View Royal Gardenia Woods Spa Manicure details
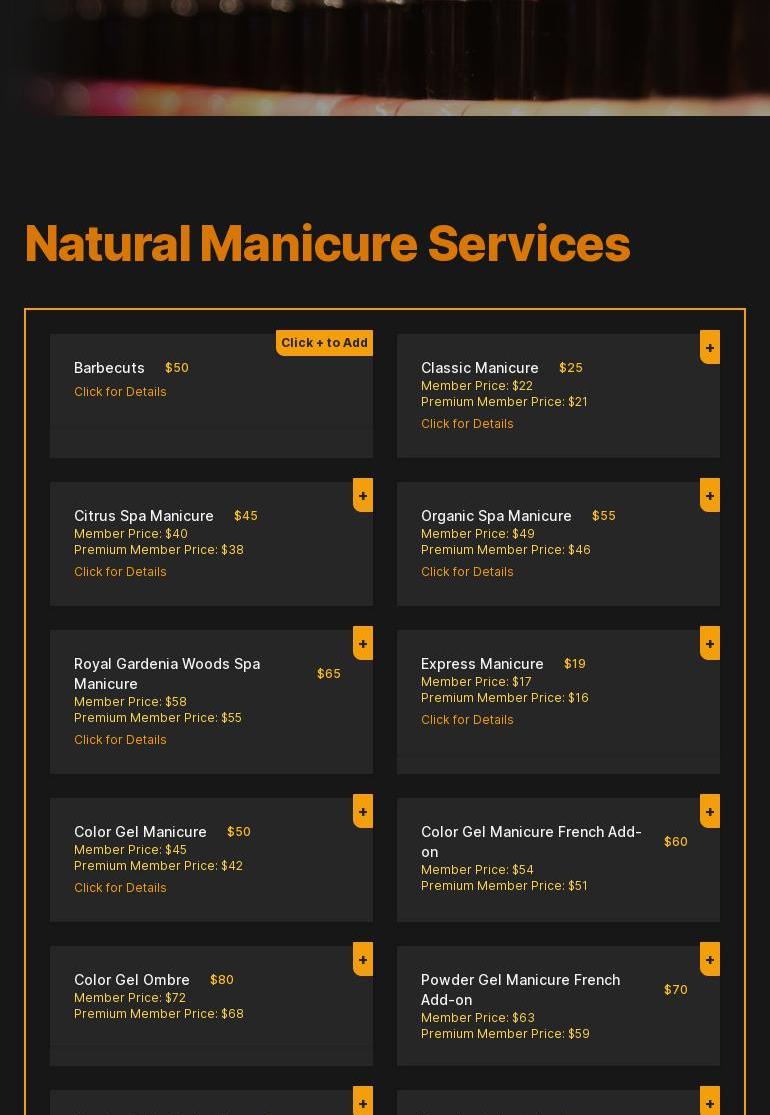This screenshot has width=770, height=1115. [120, 740]
